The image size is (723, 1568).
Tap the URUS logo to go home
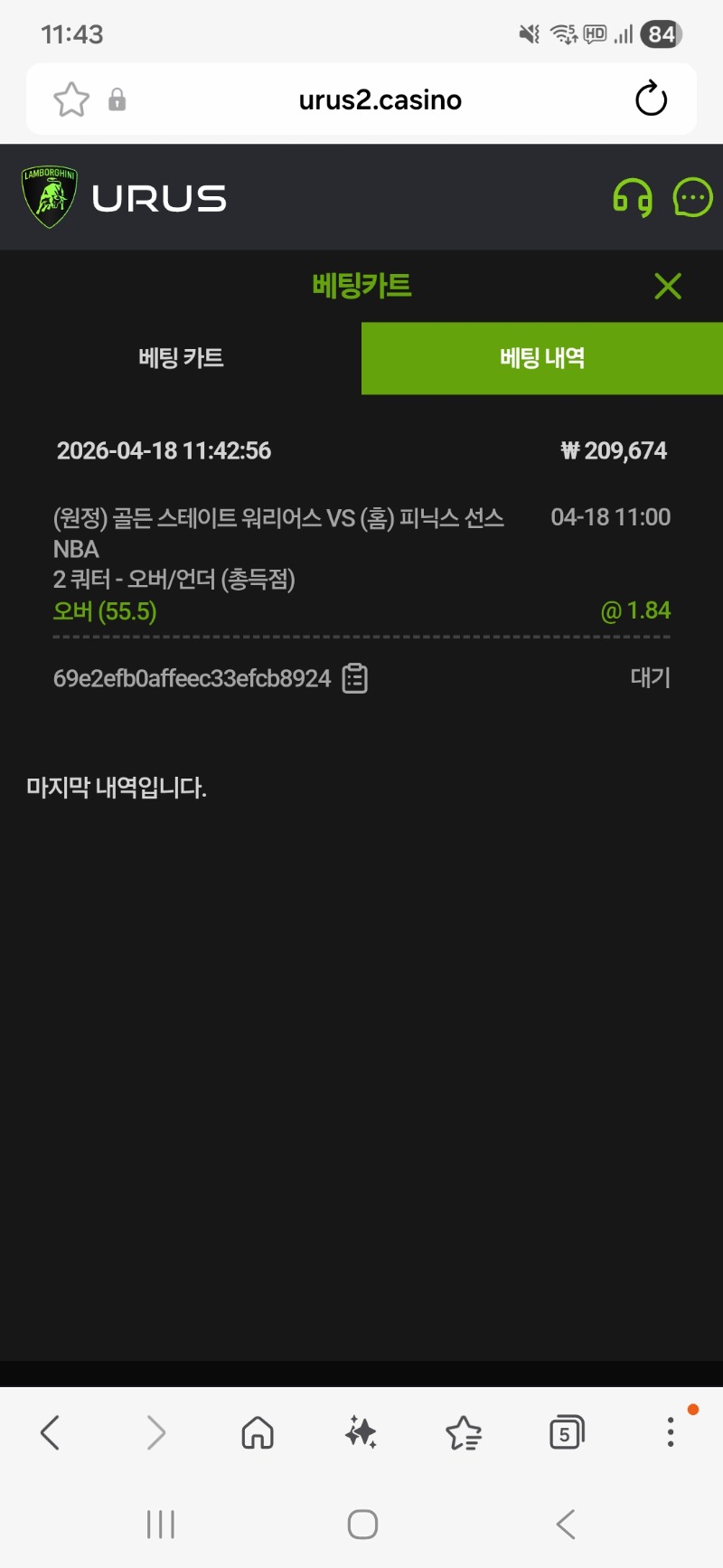coord(125,197)
